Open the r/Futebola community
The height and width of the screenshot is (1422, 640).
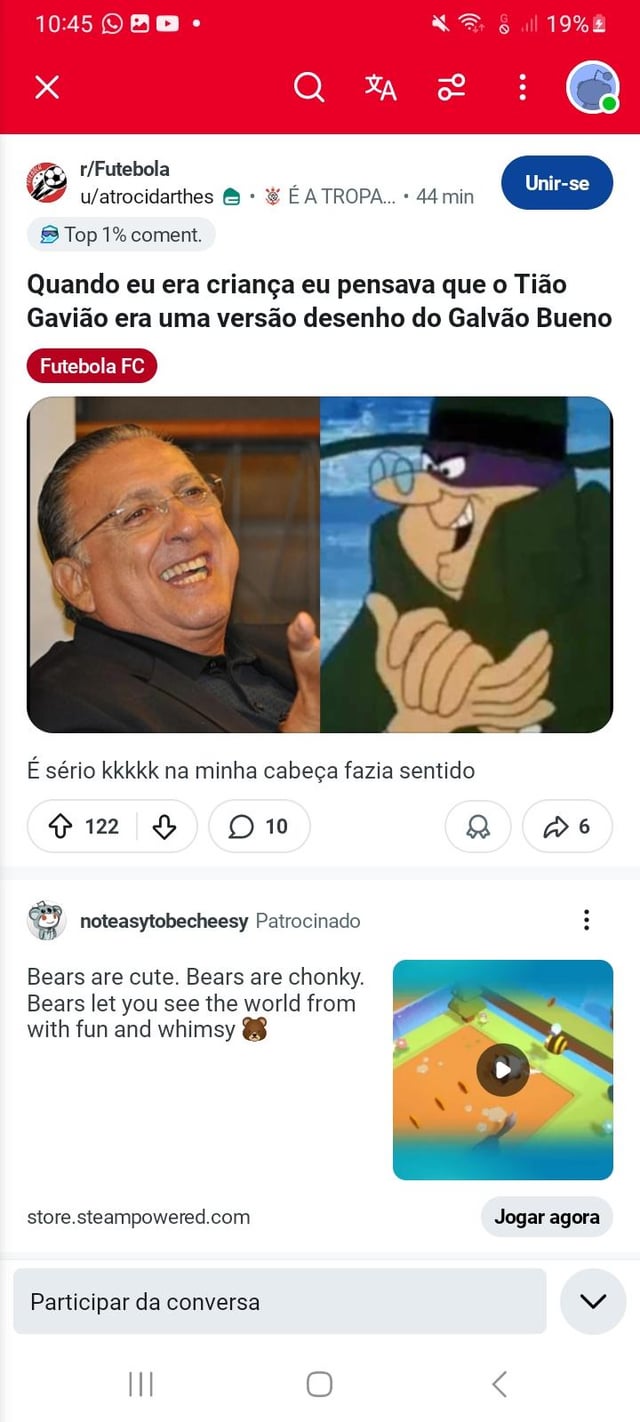click(125, 168)
